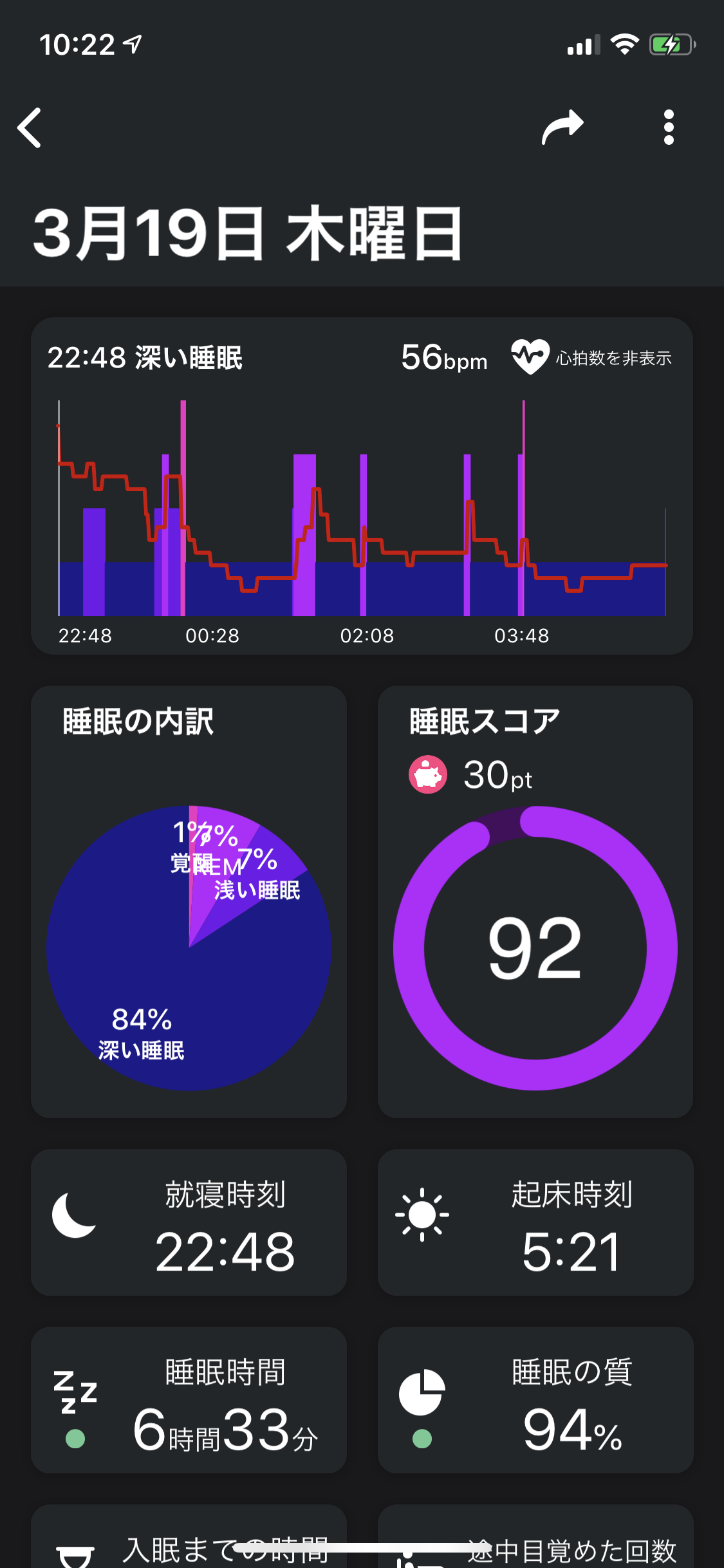Hide heart rate with 心拍数を非表示
The image size is (724, 1568).
coord(592,357)
